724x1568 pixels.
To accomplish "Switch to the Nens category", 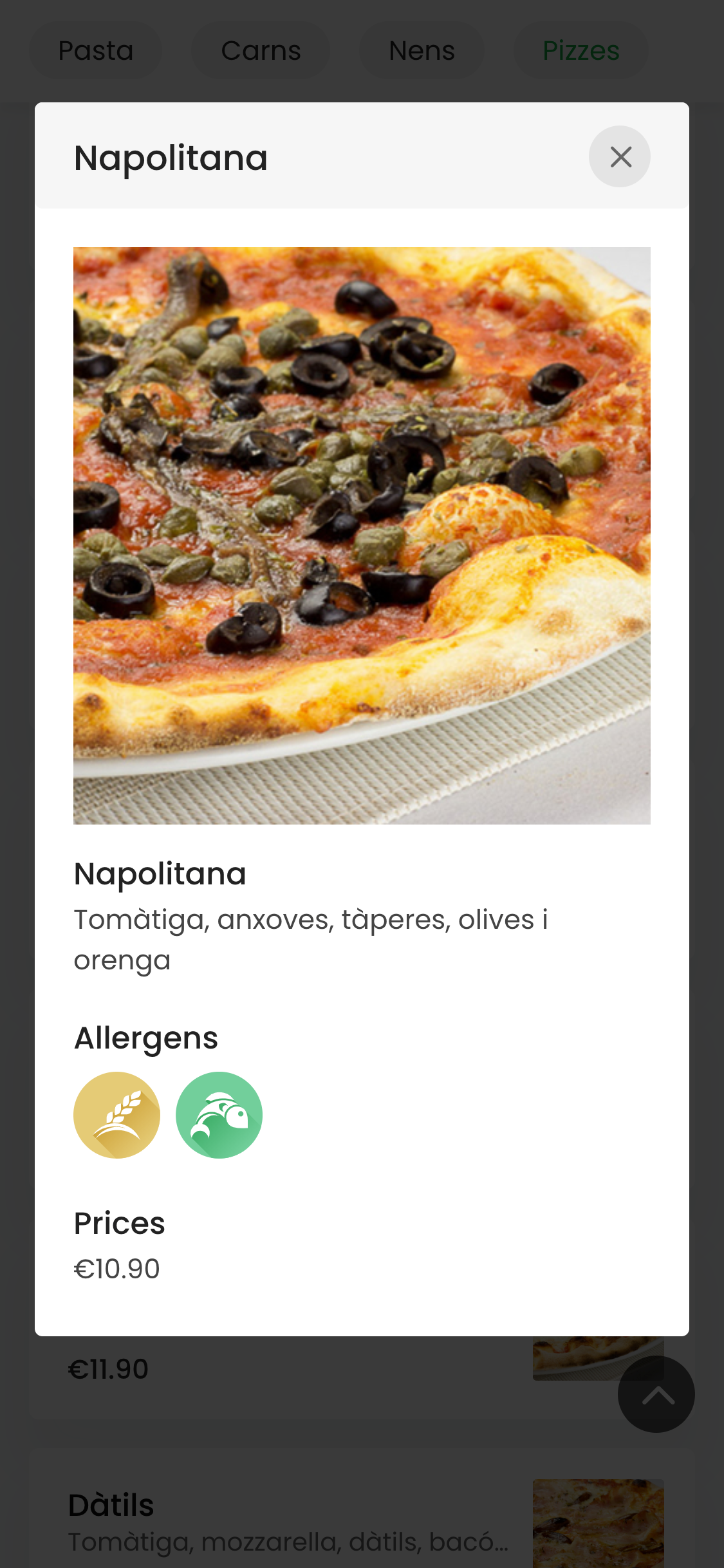I will 422,51.
